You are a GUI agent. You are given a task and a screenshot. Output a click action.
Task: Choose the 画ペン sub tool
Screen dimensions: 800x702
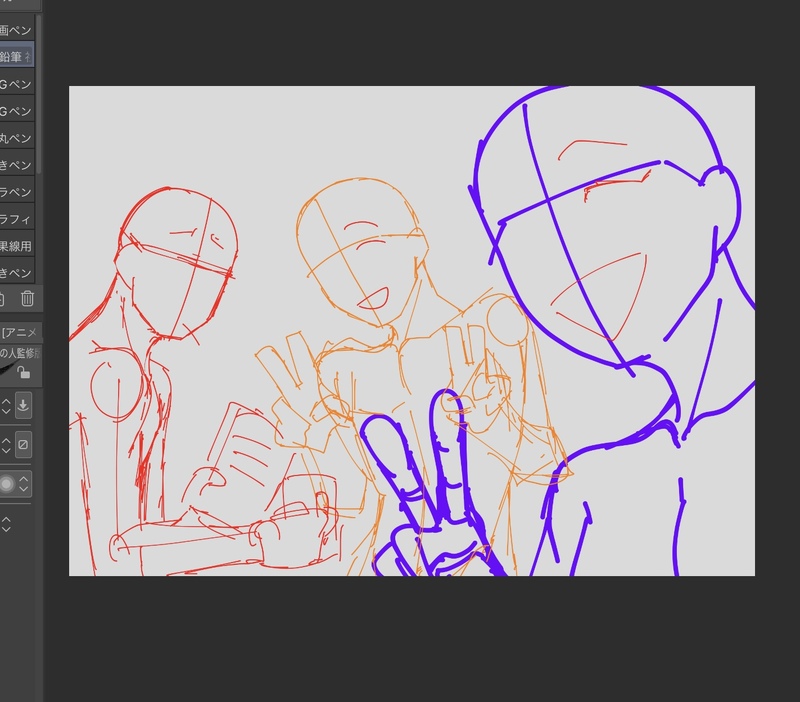(x=17, y=30)
